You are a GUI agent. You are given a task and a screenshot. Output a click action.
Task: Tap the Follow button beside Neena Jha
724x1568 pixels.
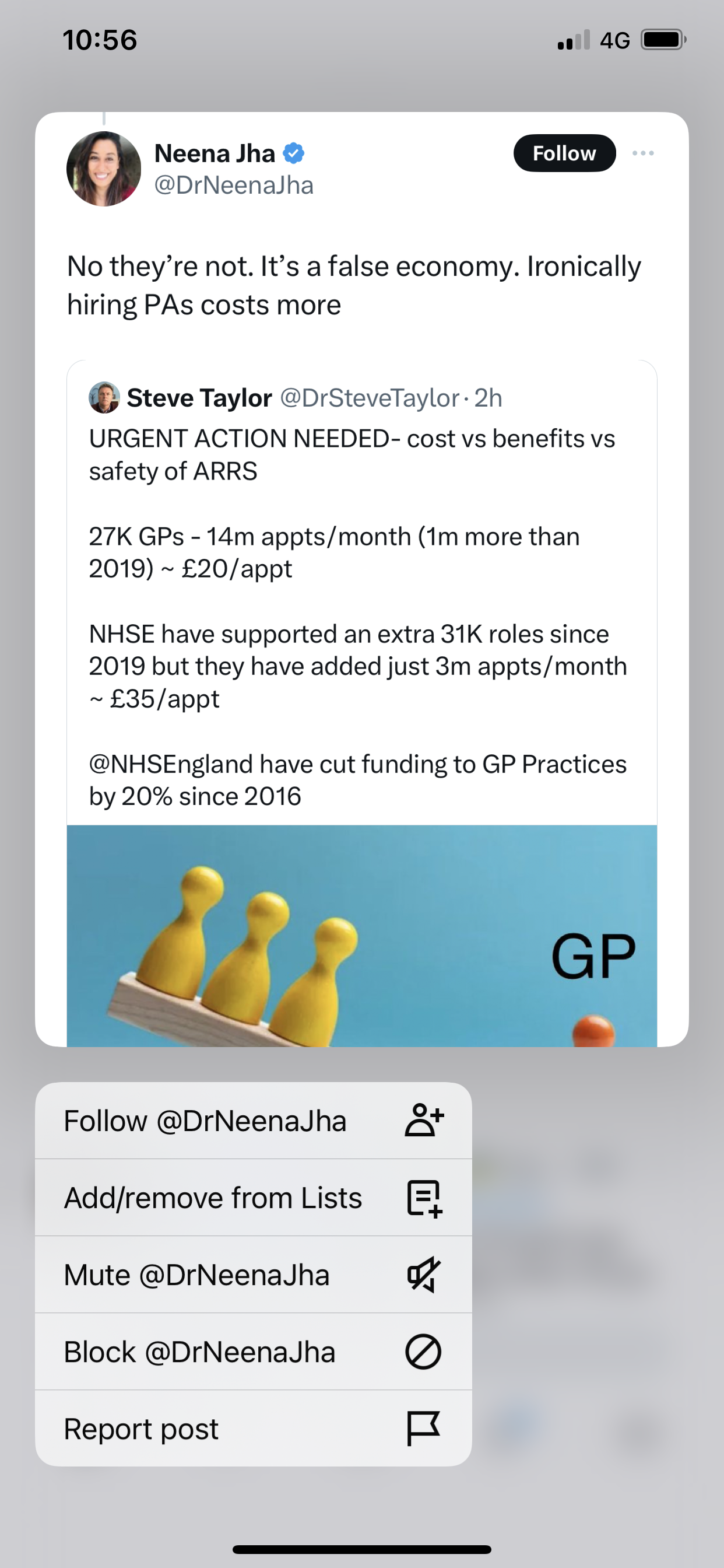[x=564, y=153]
